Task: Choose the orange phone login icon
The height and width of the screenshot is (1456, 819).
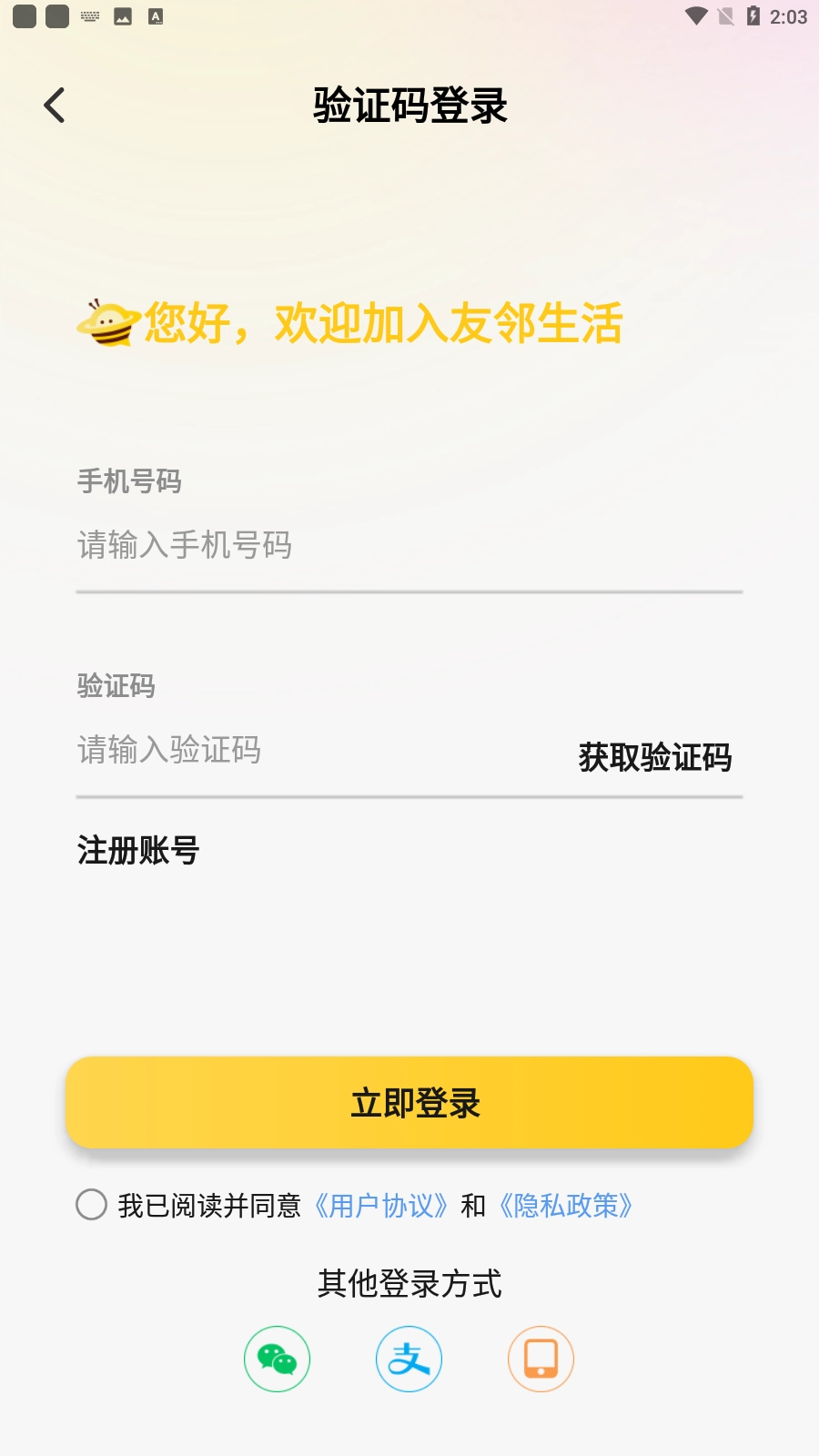Action: 541,1359
